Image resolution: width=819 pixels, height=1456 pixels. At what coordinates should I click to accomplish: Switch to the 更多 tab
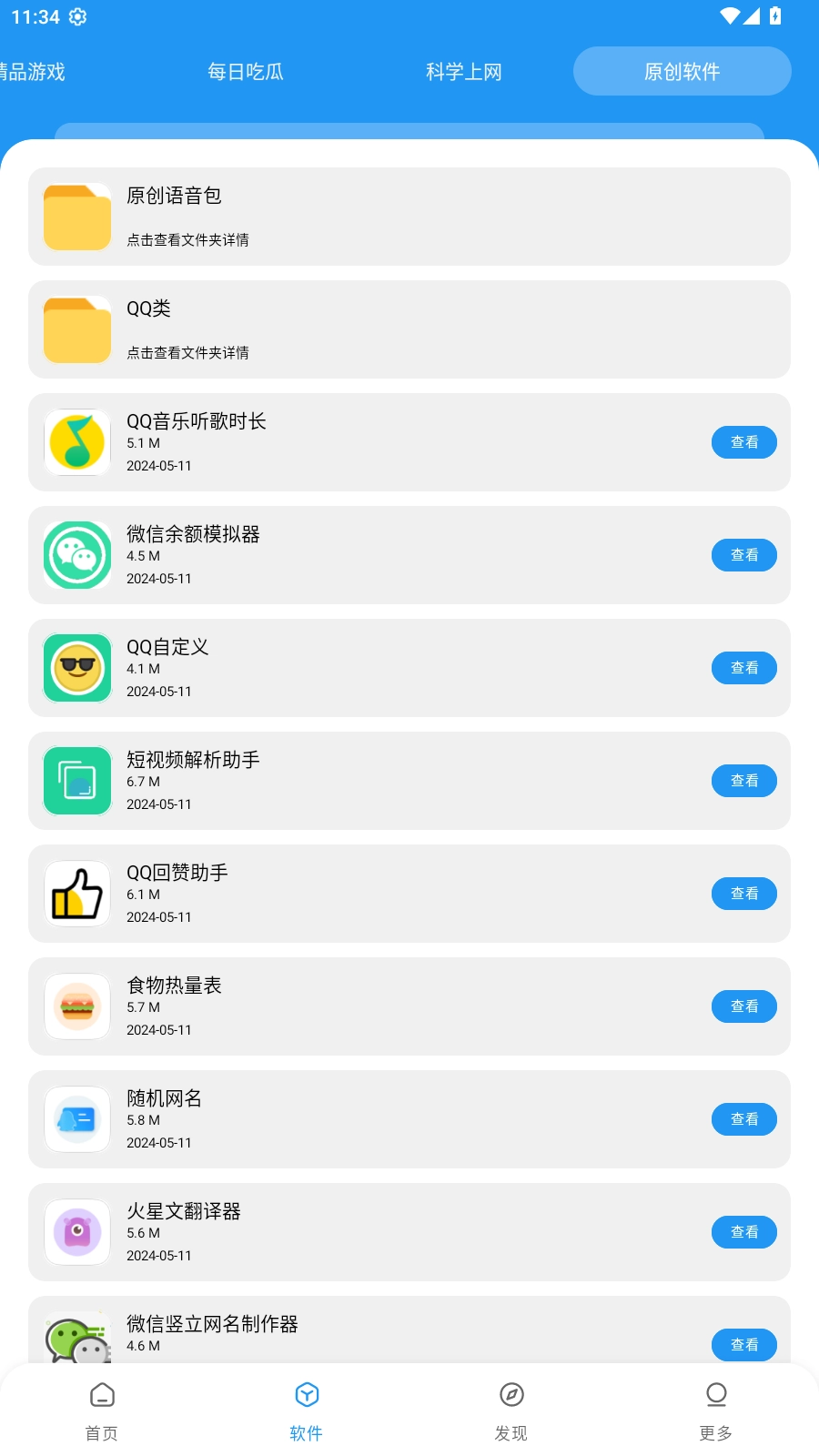716,1410
